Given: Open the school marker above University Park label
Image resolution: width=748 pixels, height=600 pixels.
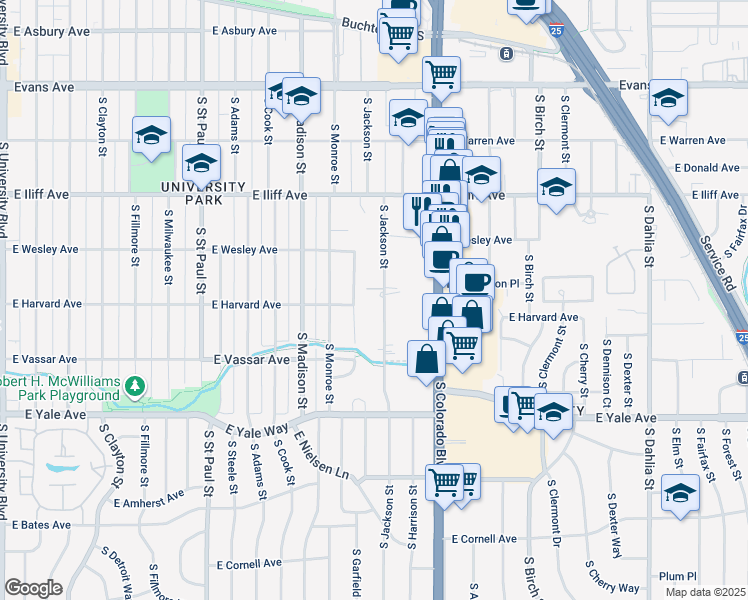Looking at the screenshot, I should click(201, 162).
